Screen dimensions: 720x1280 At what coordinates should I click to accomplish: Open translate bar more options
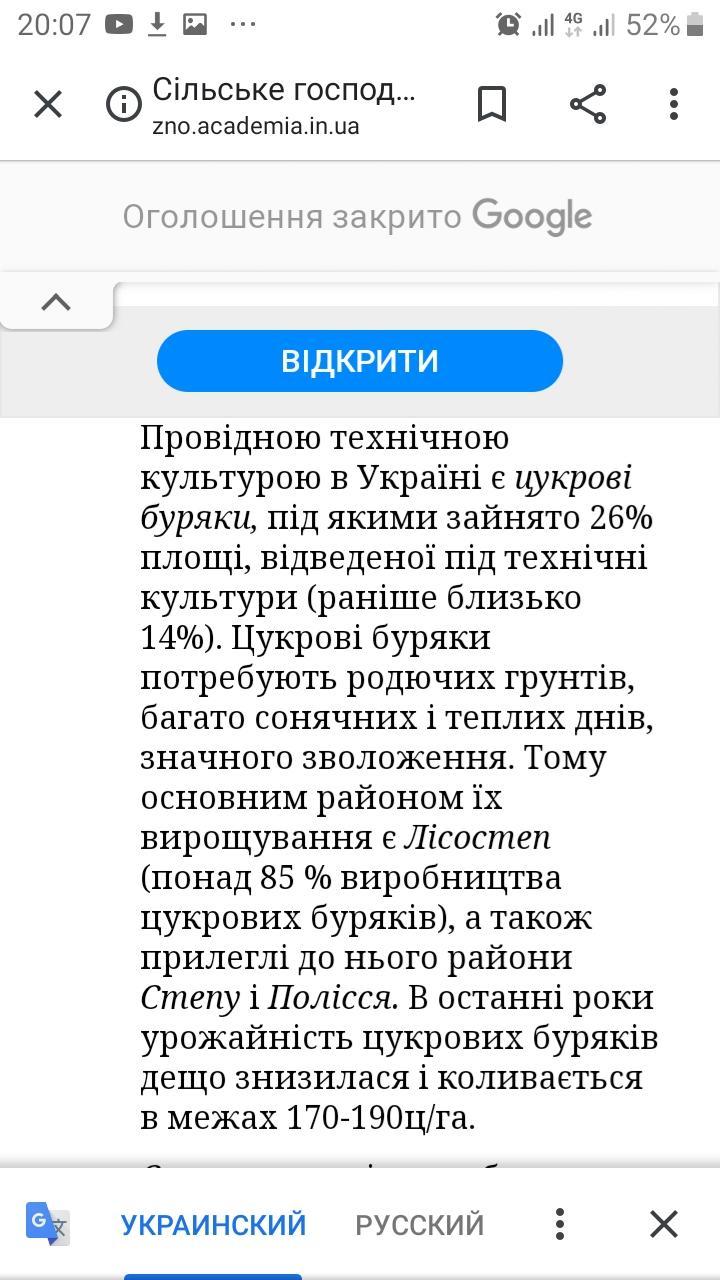click(560, 1224)
